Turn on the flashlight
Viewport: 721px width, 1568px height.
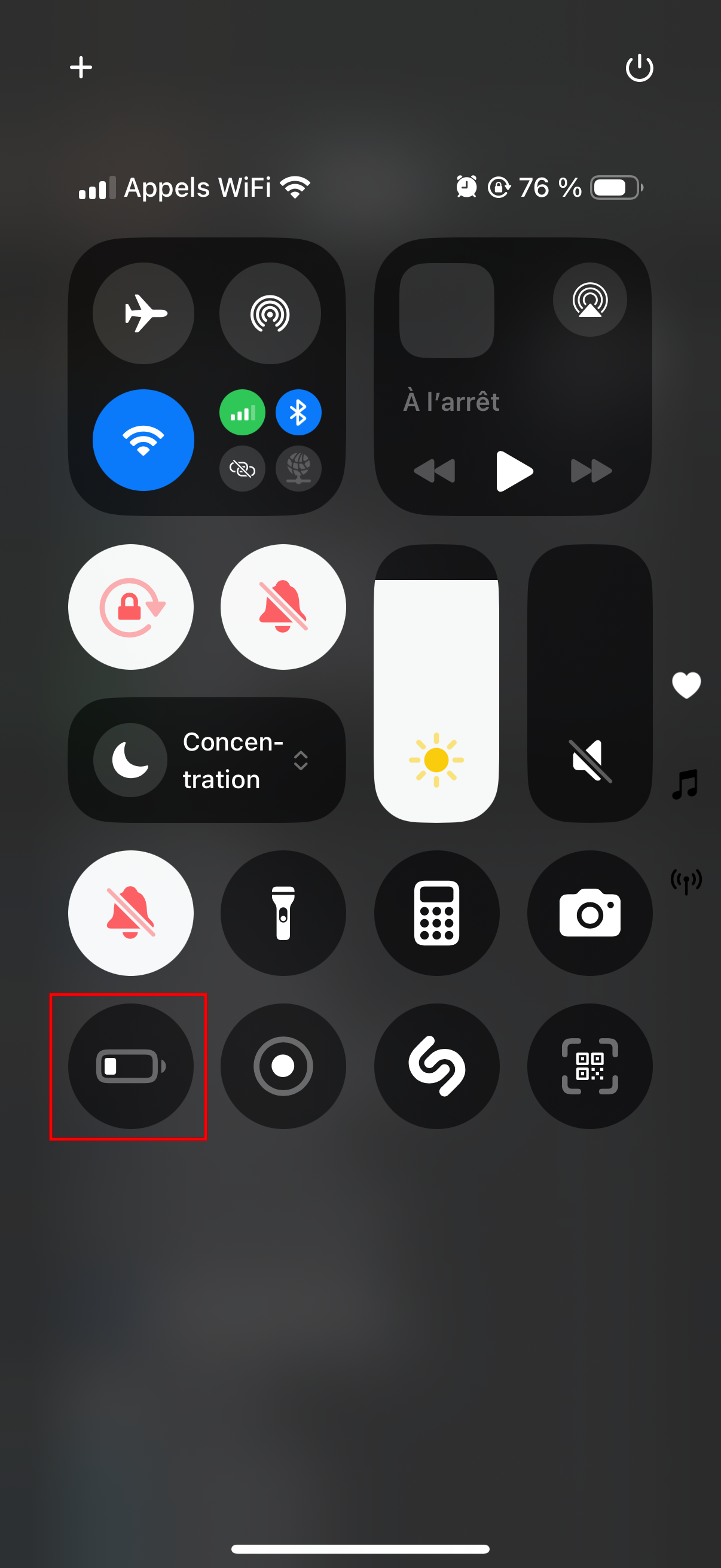click(x=283, y=913)
